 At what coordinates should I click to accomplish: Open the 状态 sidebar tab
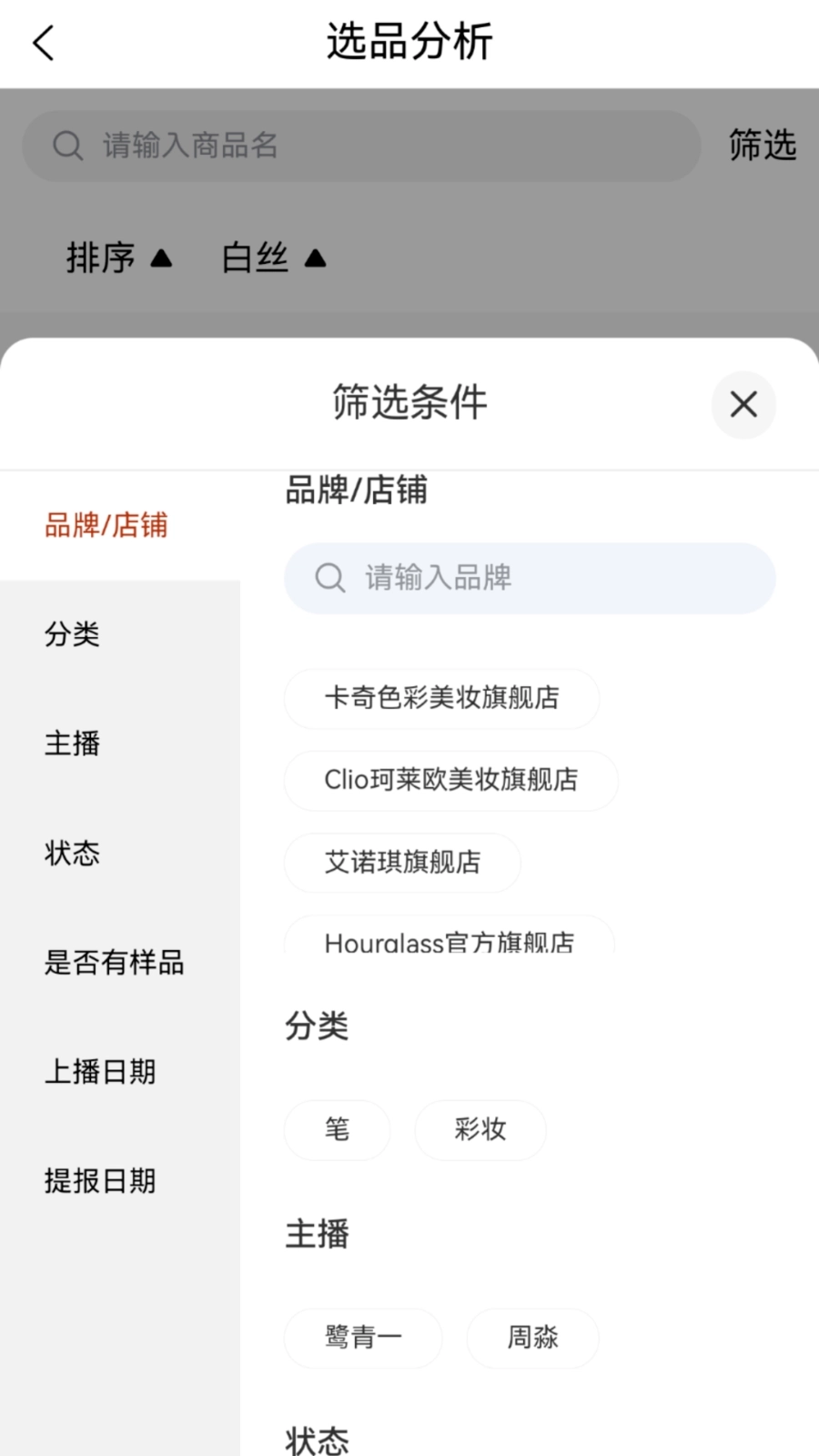pyautogui.click(x=73, y=853)
